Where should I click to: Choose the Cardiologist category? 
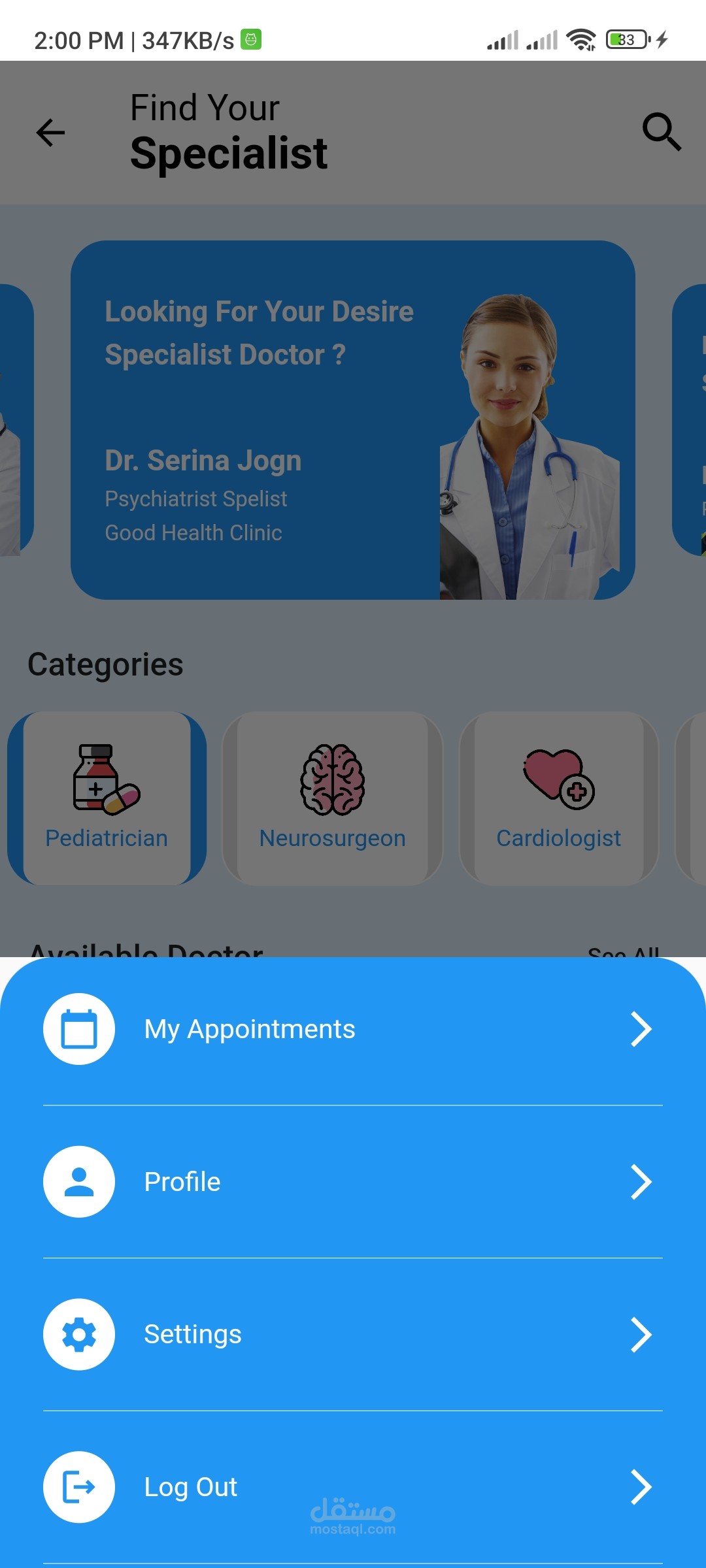(x=559, y=798)
